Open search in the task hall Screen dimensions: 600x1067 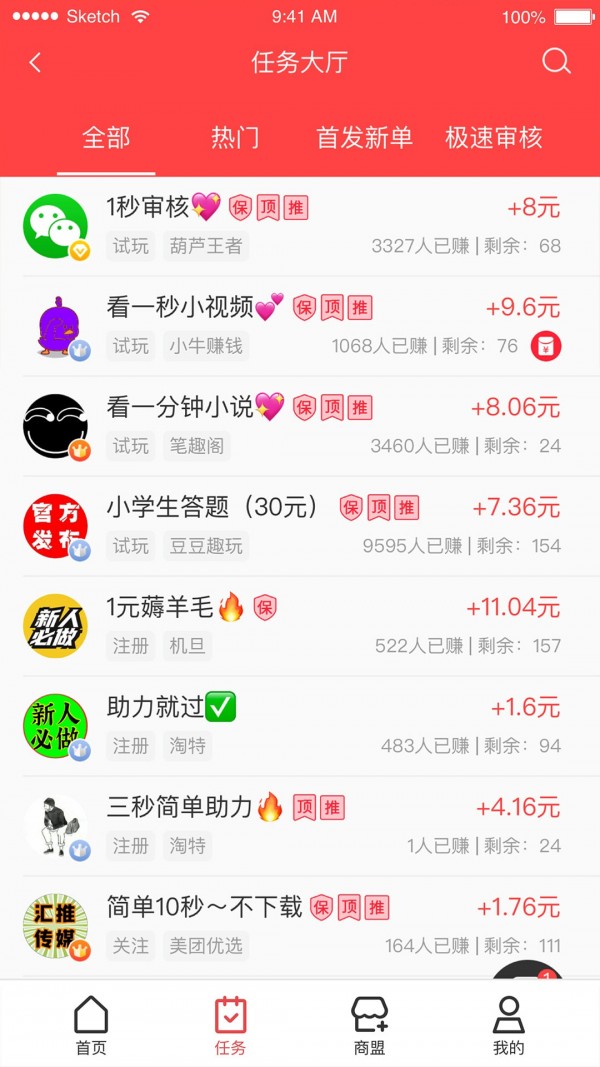pyautogui.click(x=556, y=61)
